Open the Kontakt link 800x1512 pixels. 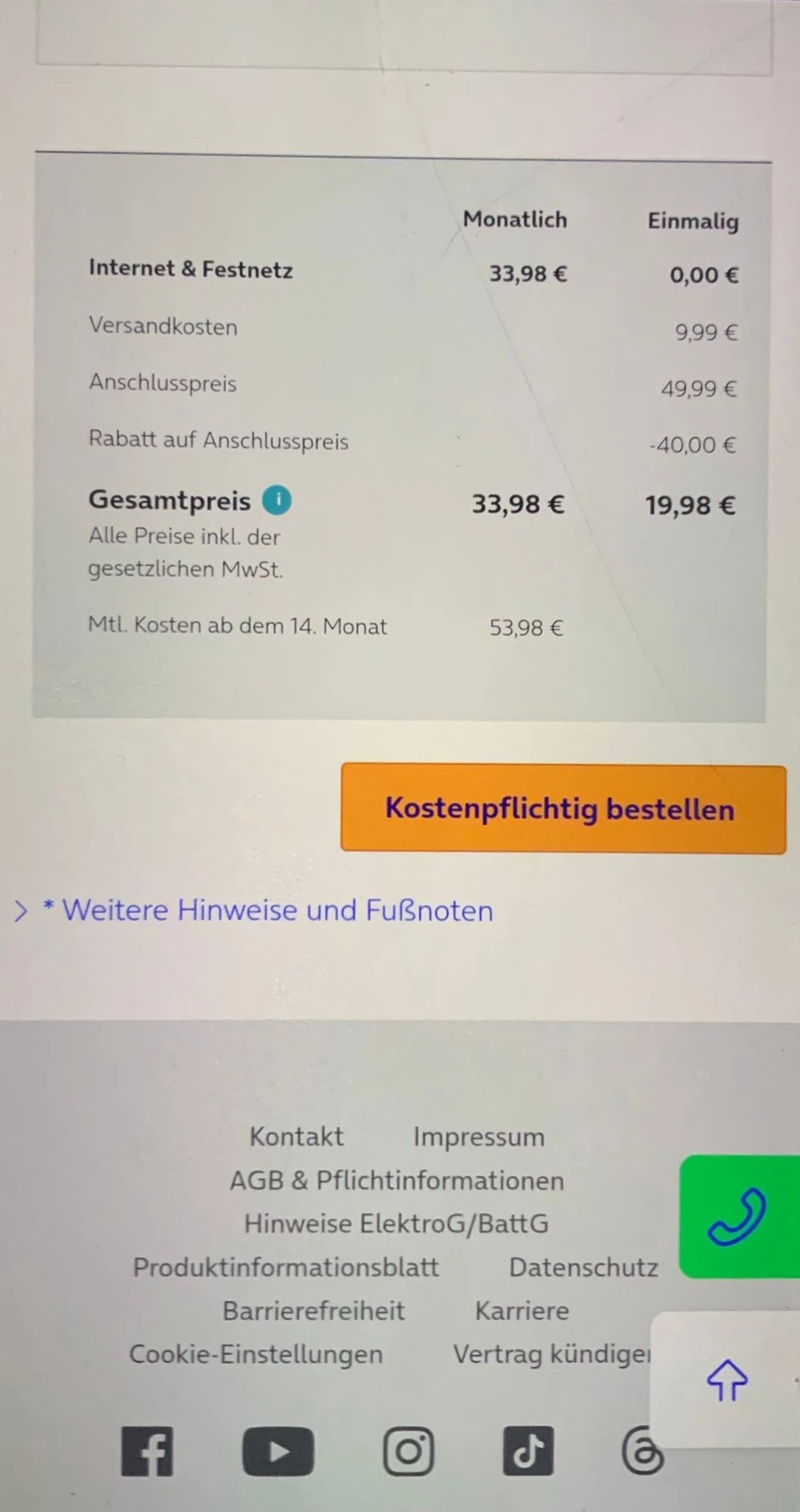(x=296, y=1137)
